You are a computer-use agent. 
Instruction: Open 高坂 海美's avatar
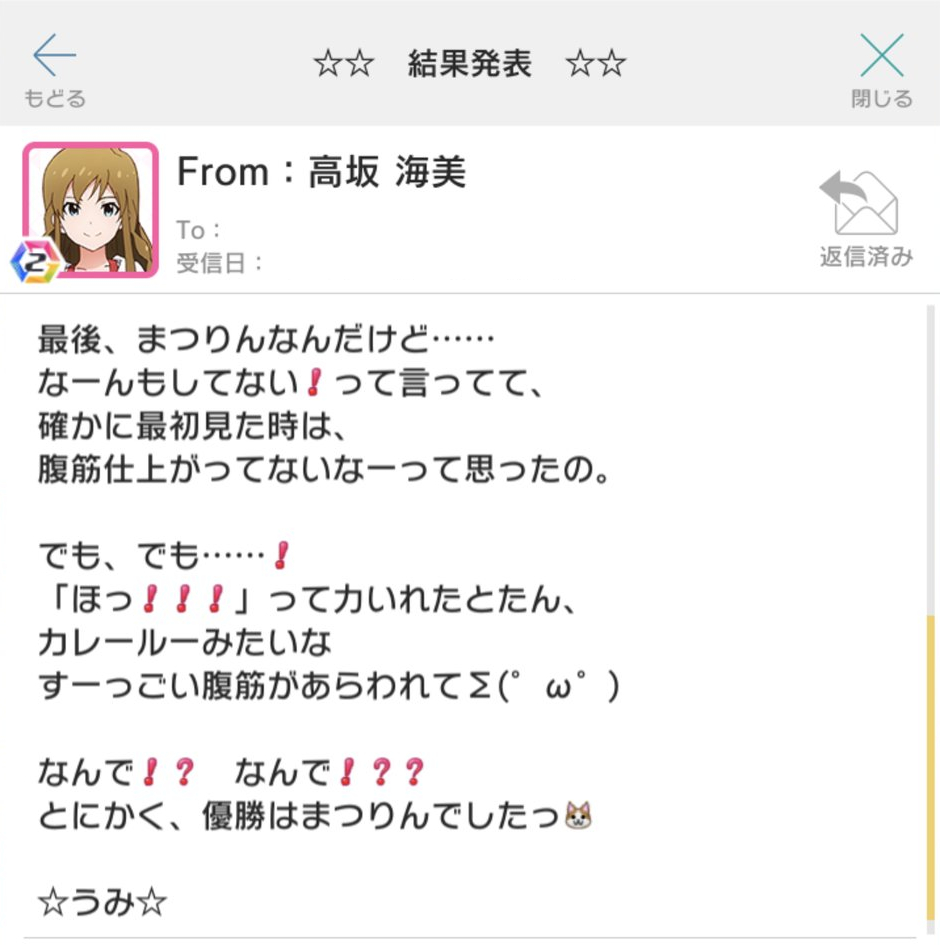click(x=91, y=209)
